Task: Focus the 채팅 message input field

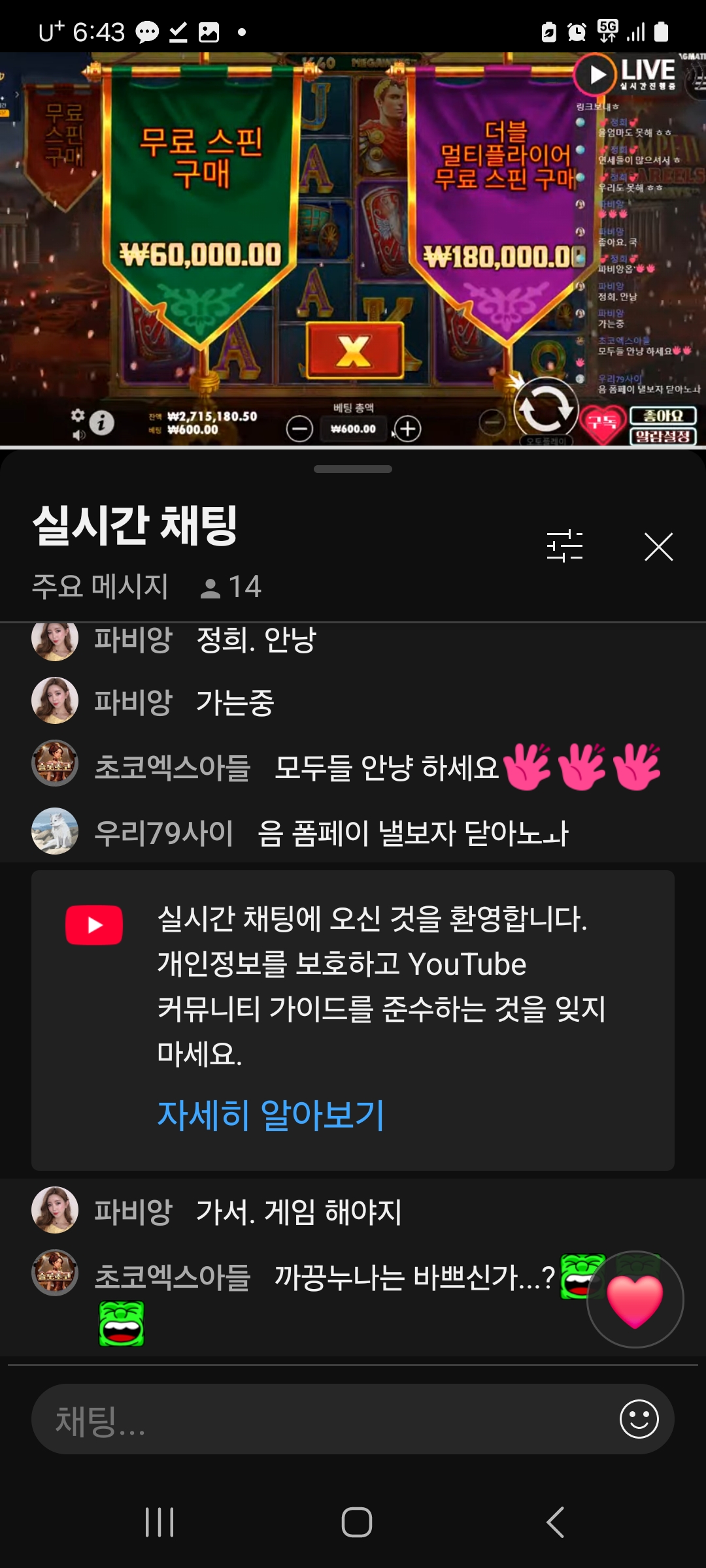Action: point(320,1420)
